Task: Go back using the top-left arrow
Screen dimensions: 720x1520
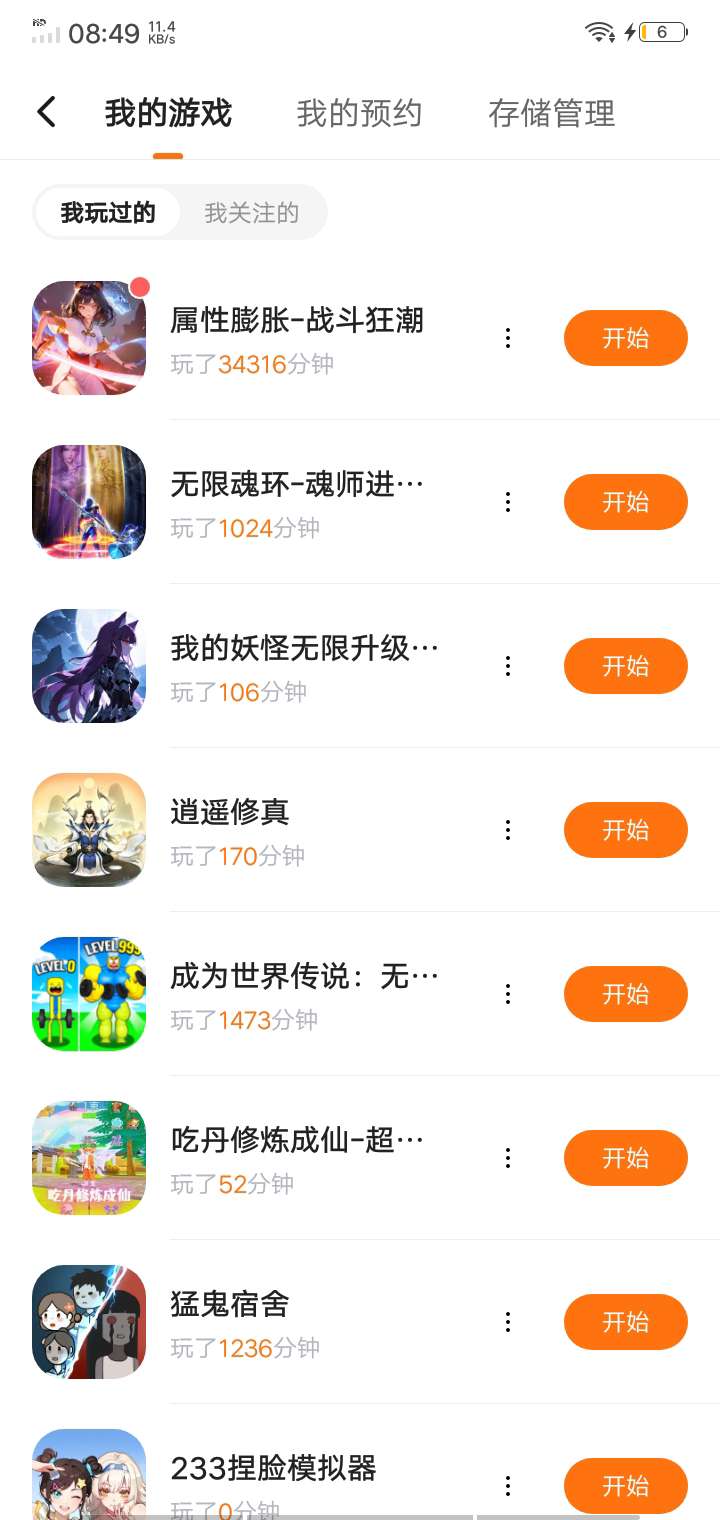Action: tap(46, 112)
